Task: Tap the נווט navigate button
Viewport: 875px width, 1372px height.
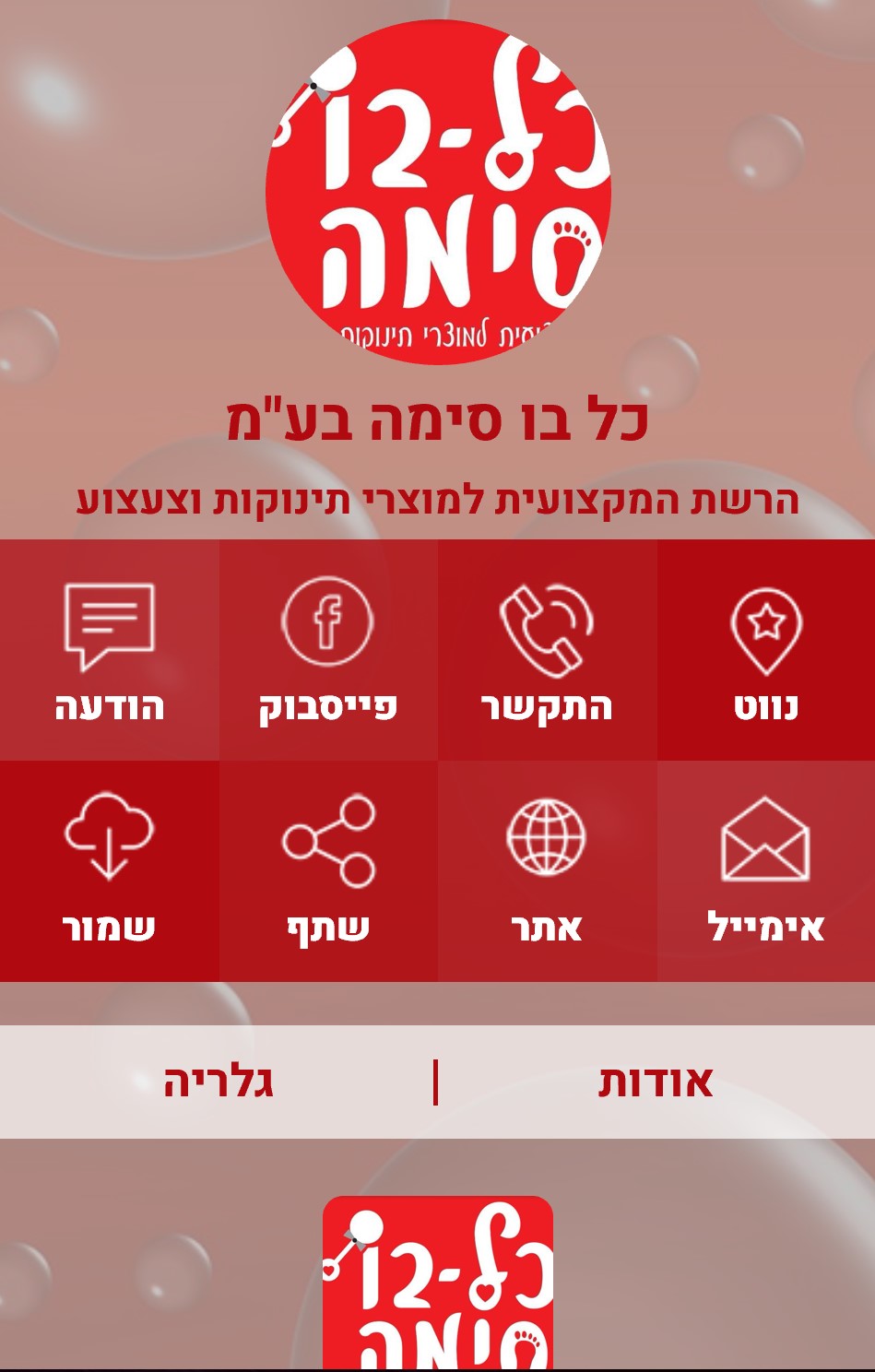Action: pyautogui.click(x=766, y=650)
